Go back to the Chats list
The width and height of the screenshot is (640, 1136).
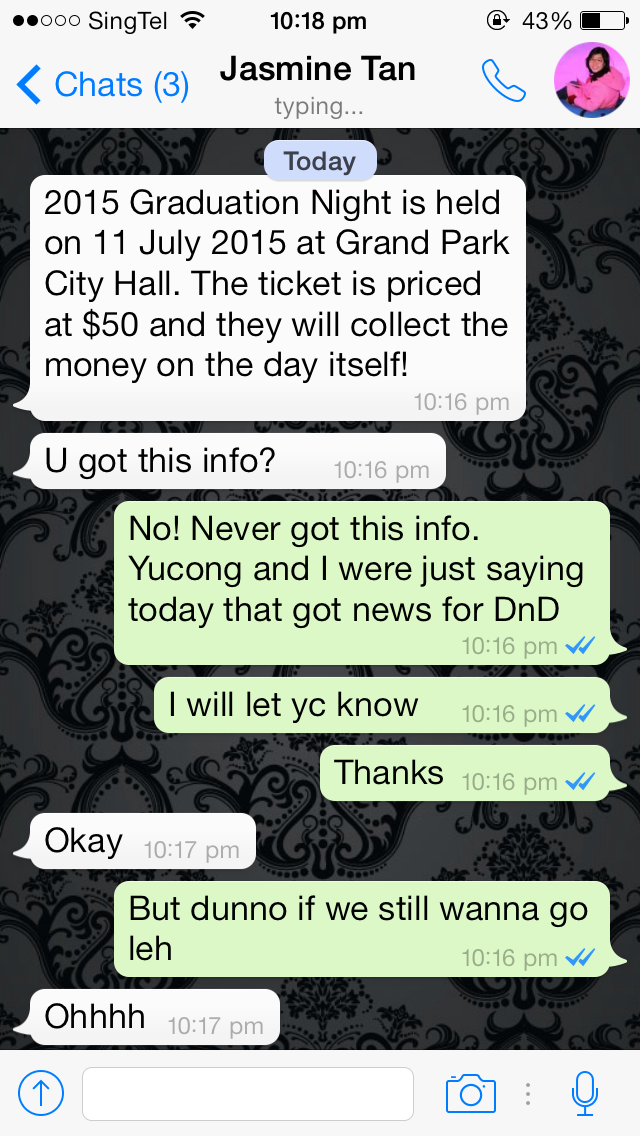click(x=103, y=84)
